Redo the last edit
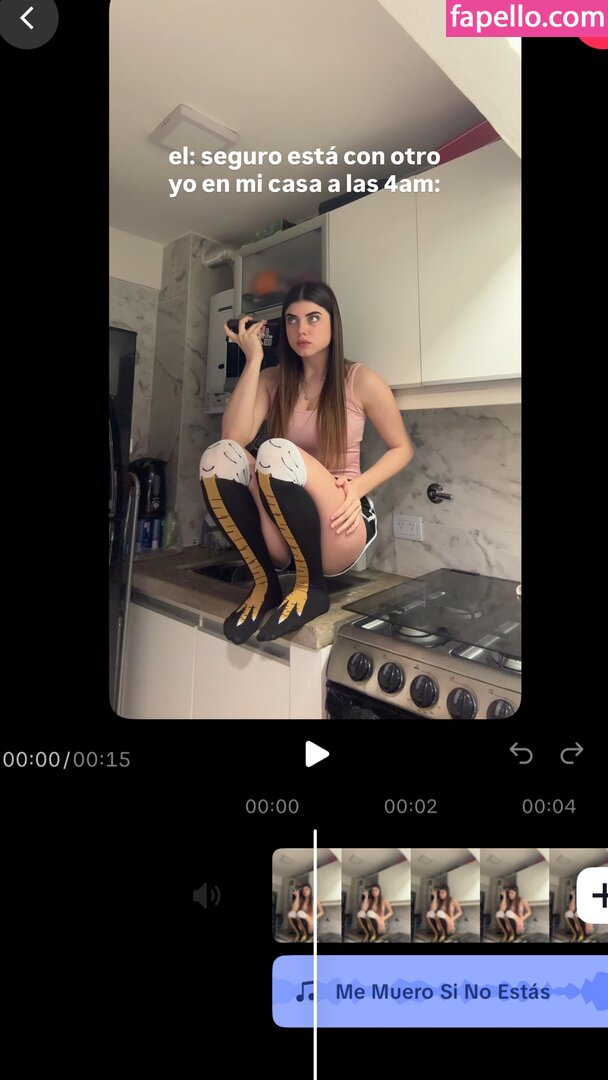 571,753
